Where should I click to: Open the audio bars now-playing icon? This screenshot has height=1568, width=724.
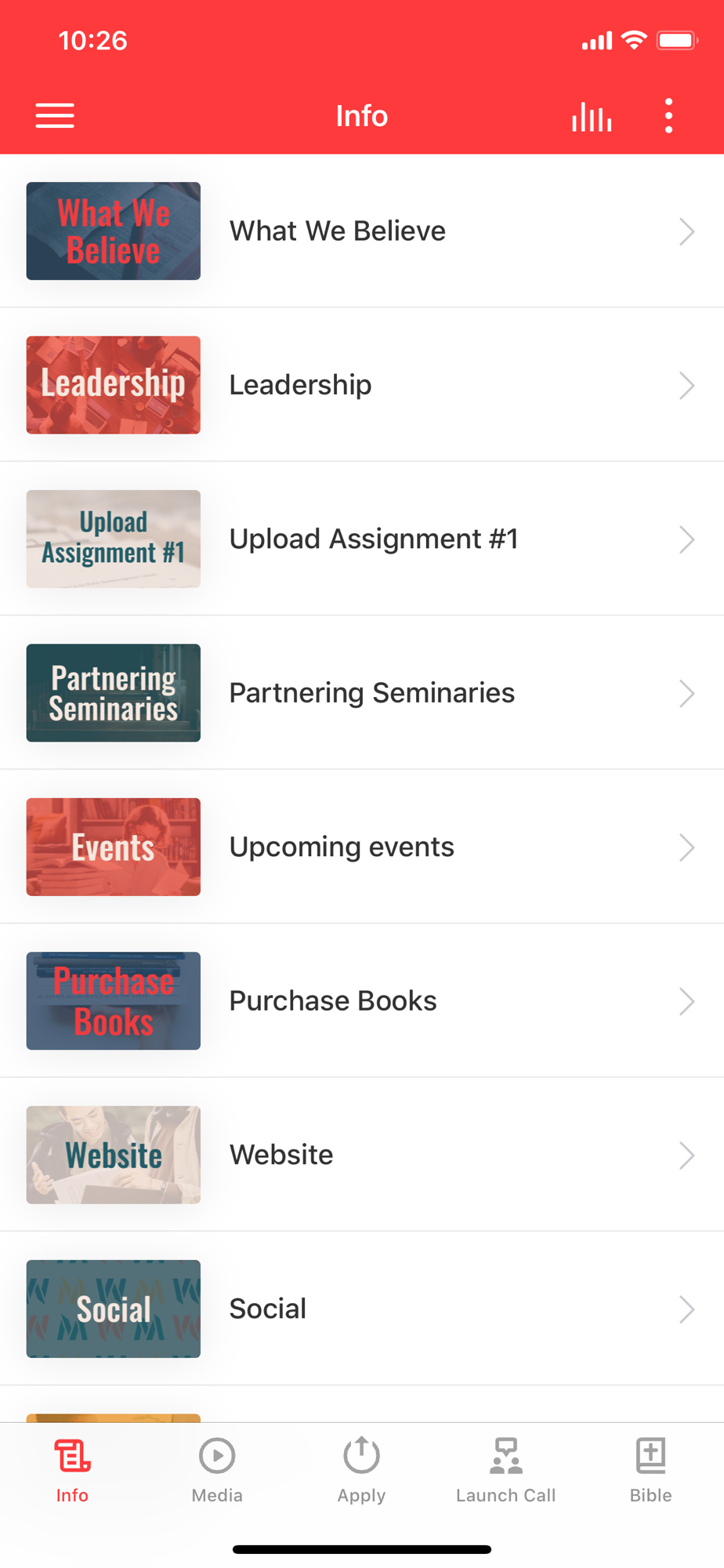[x=592, y=117]
